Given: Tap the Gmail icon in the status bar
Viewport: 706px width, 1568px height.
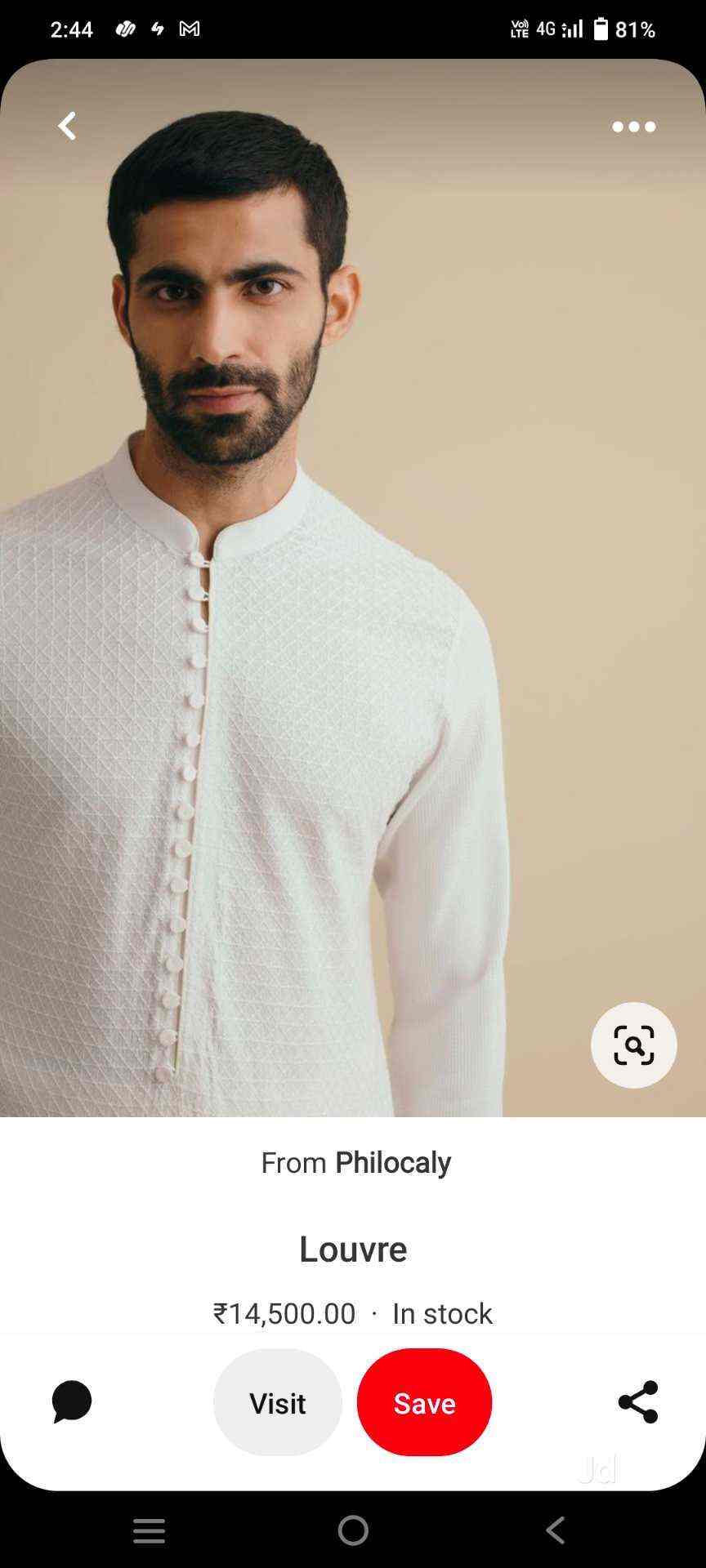Looking at the screenshot, I should coord(190,28).
